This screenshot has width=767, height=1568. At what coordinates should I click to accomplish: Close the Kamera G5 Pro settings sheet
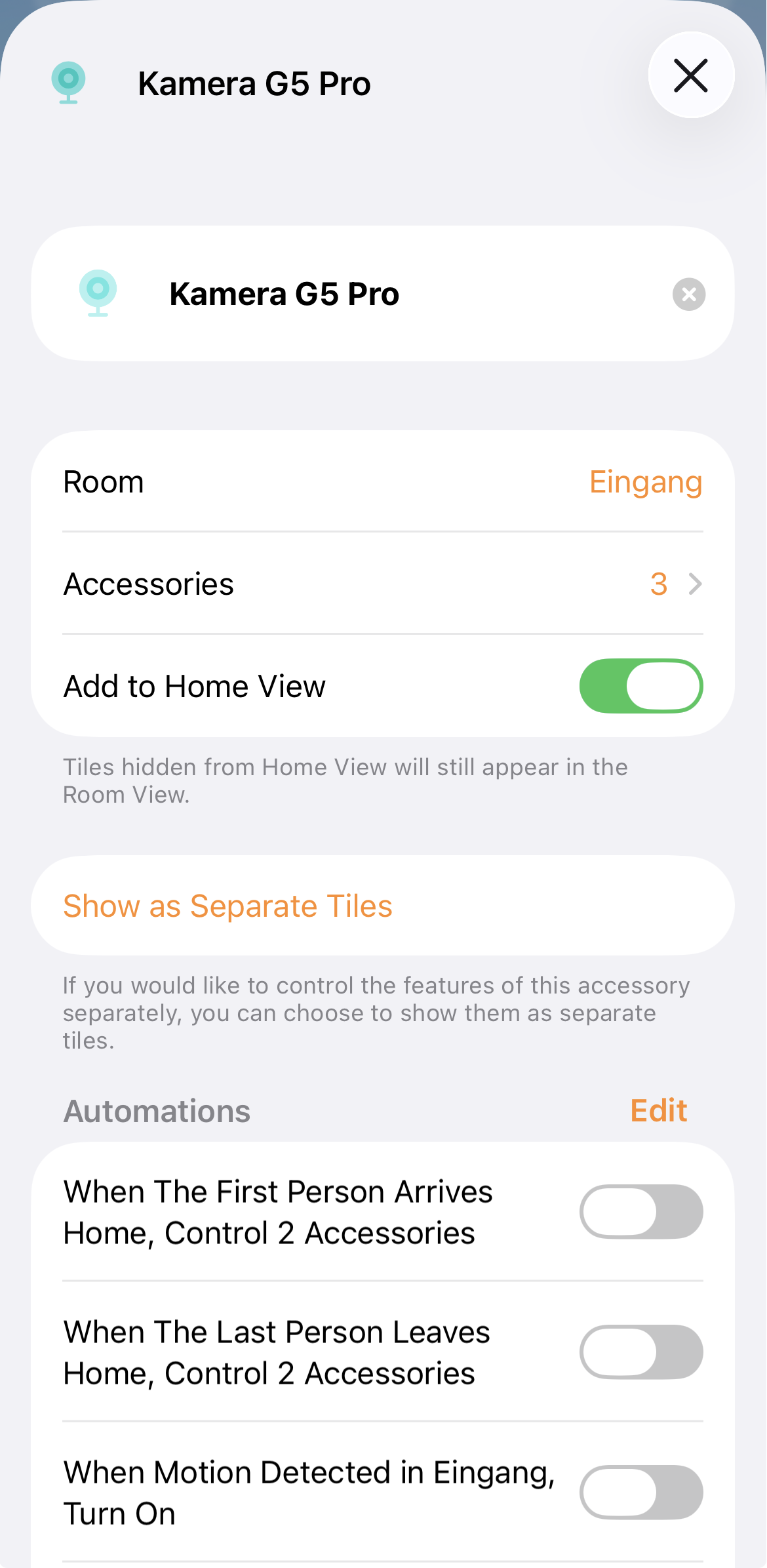(x=690, y=75)
